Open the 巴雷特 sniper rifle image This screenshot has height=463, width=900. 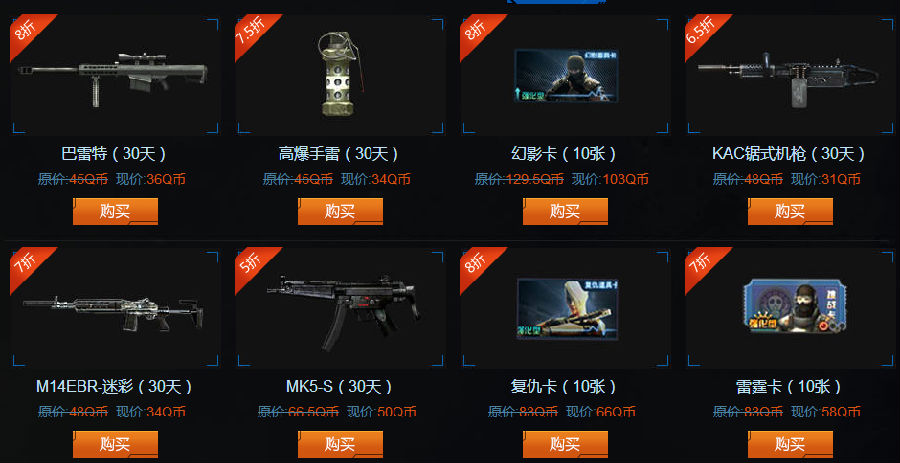(x=115, y=75)
